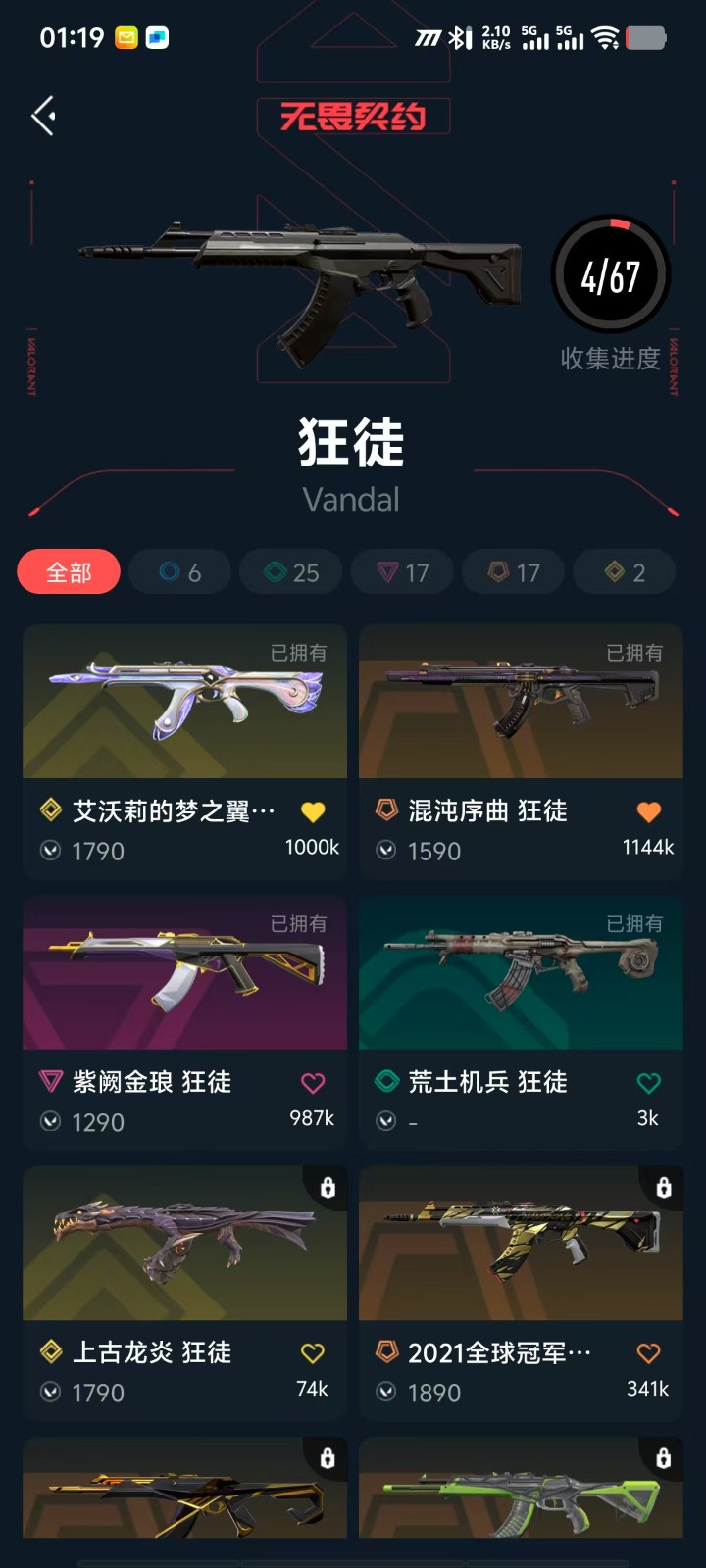Unlike the 艾沃莉的梦之翼 skin heart
This screenshot has width=706, height=1568.
pyautogui.click(x=313, y=811)
